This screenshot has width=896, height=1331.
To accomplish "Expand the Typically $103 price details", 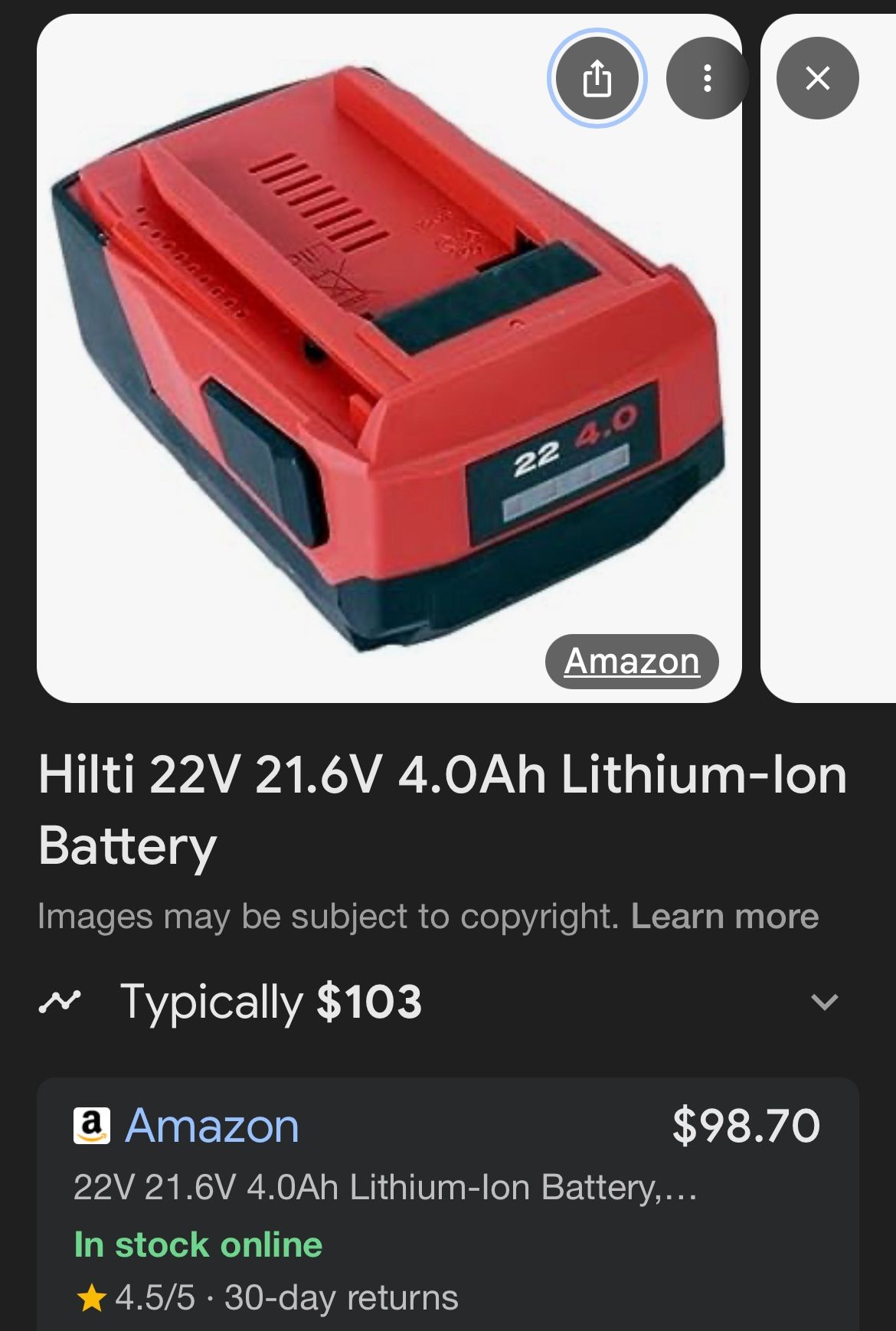I will click(x=824, y=1002).
